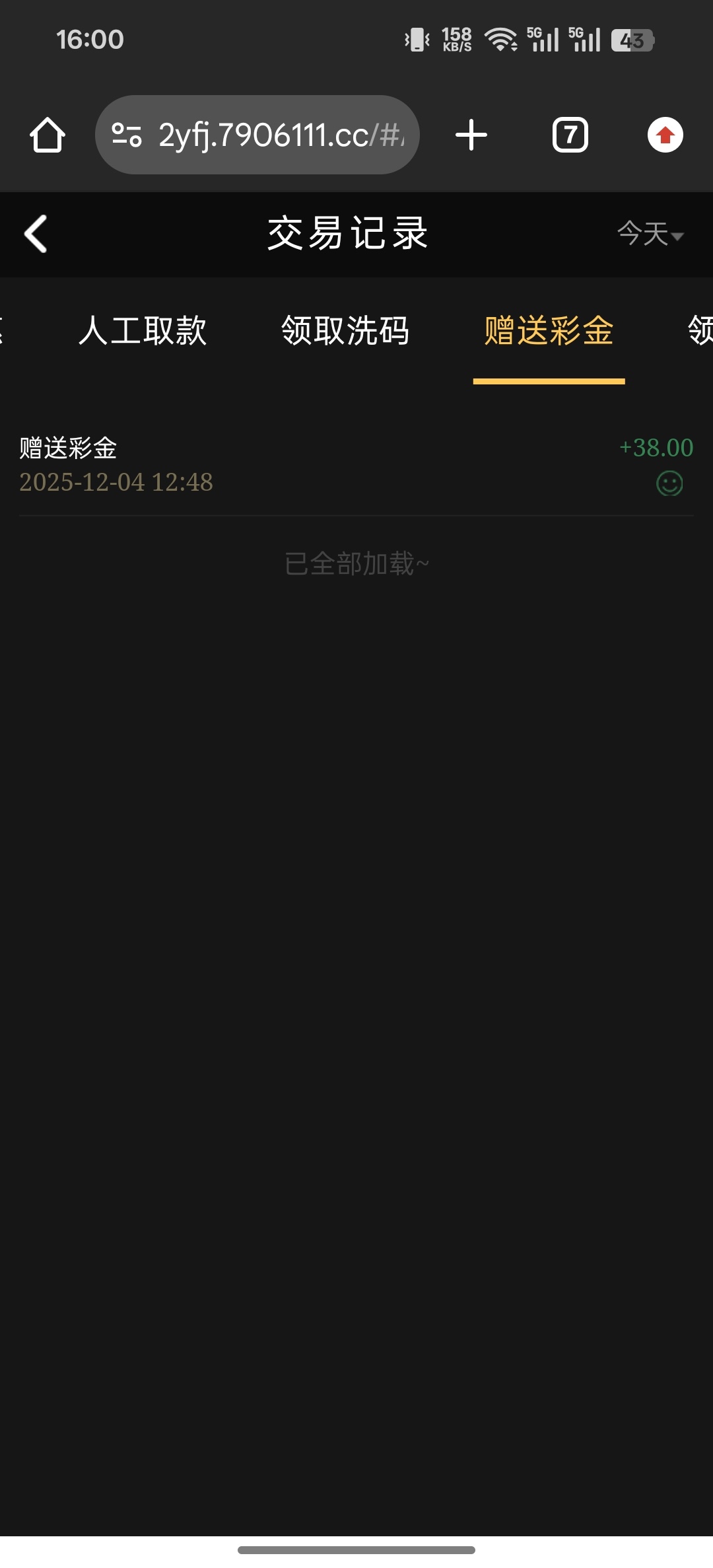This screenshot has width=713, height=1568.
Task: Open a new browser tab
Action: (x=471, y=135)
